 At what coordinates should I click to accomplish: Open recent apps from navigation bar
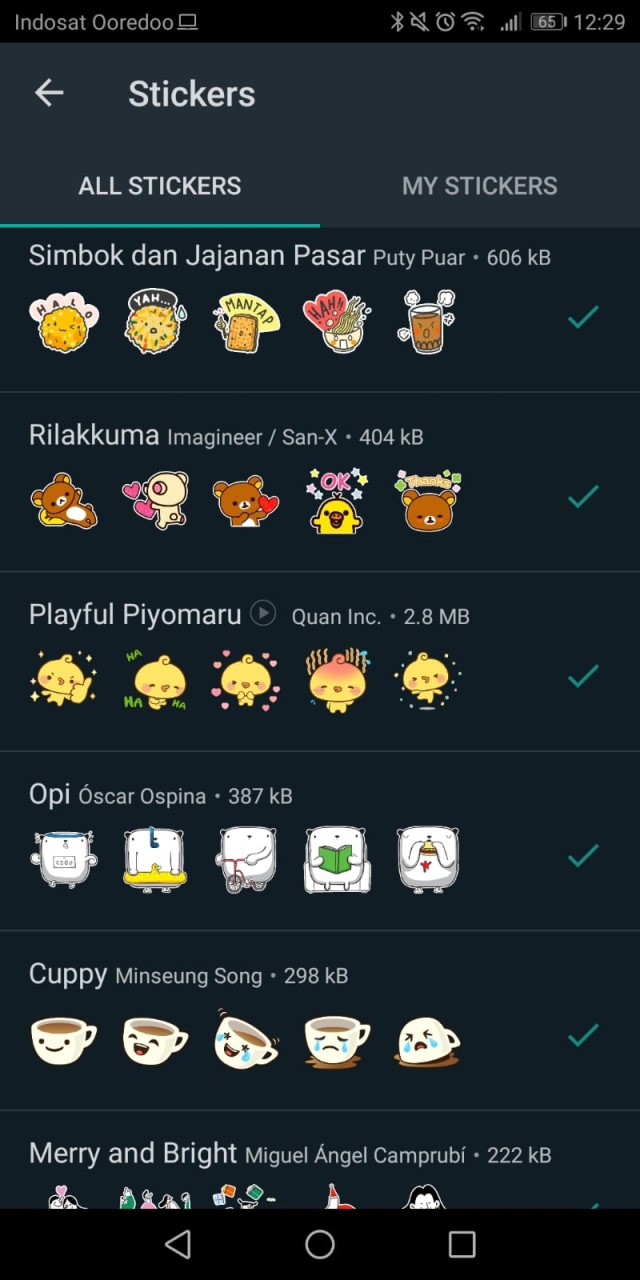click(462, 1244)
